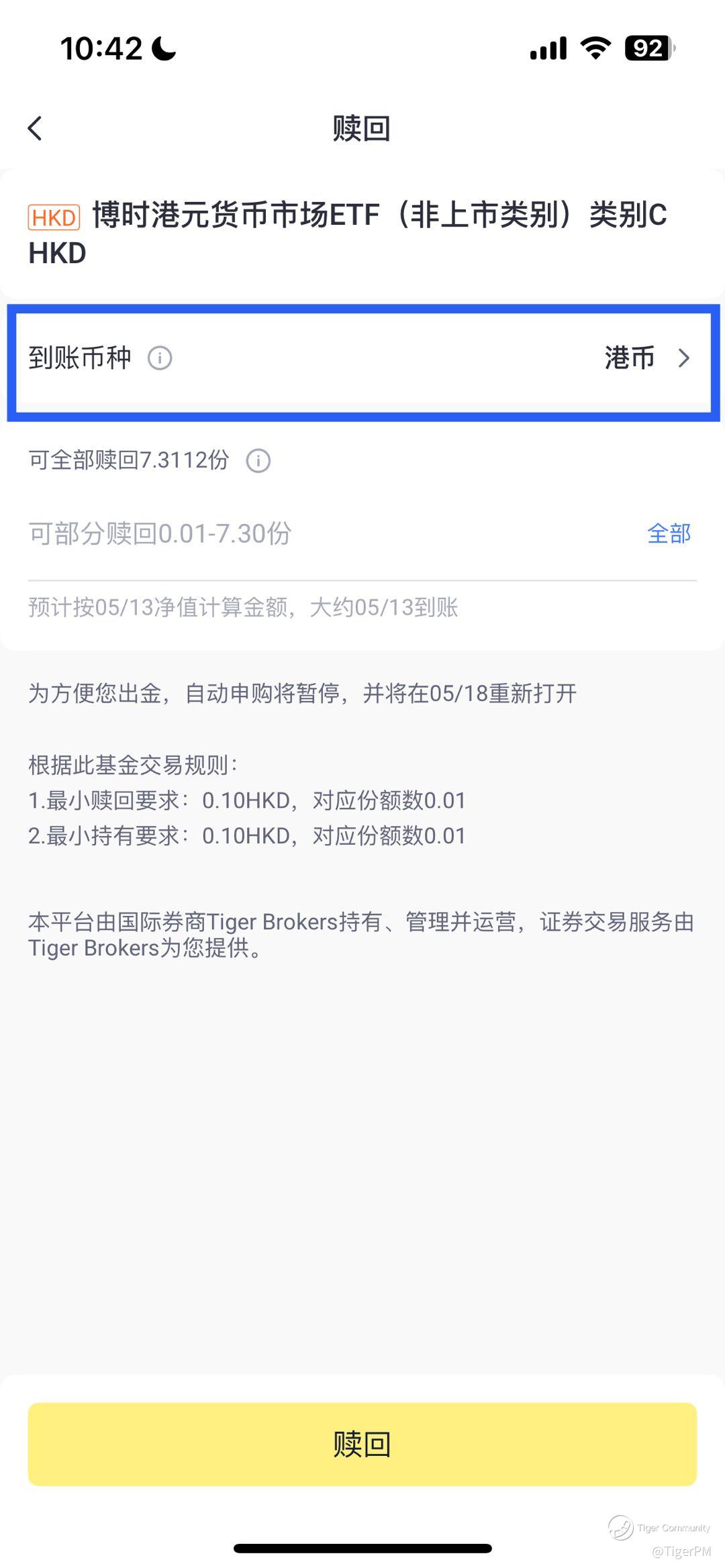Viewport: 725px width, 1568px height.
Task: Show info about 到账币种
Action: 160,358
